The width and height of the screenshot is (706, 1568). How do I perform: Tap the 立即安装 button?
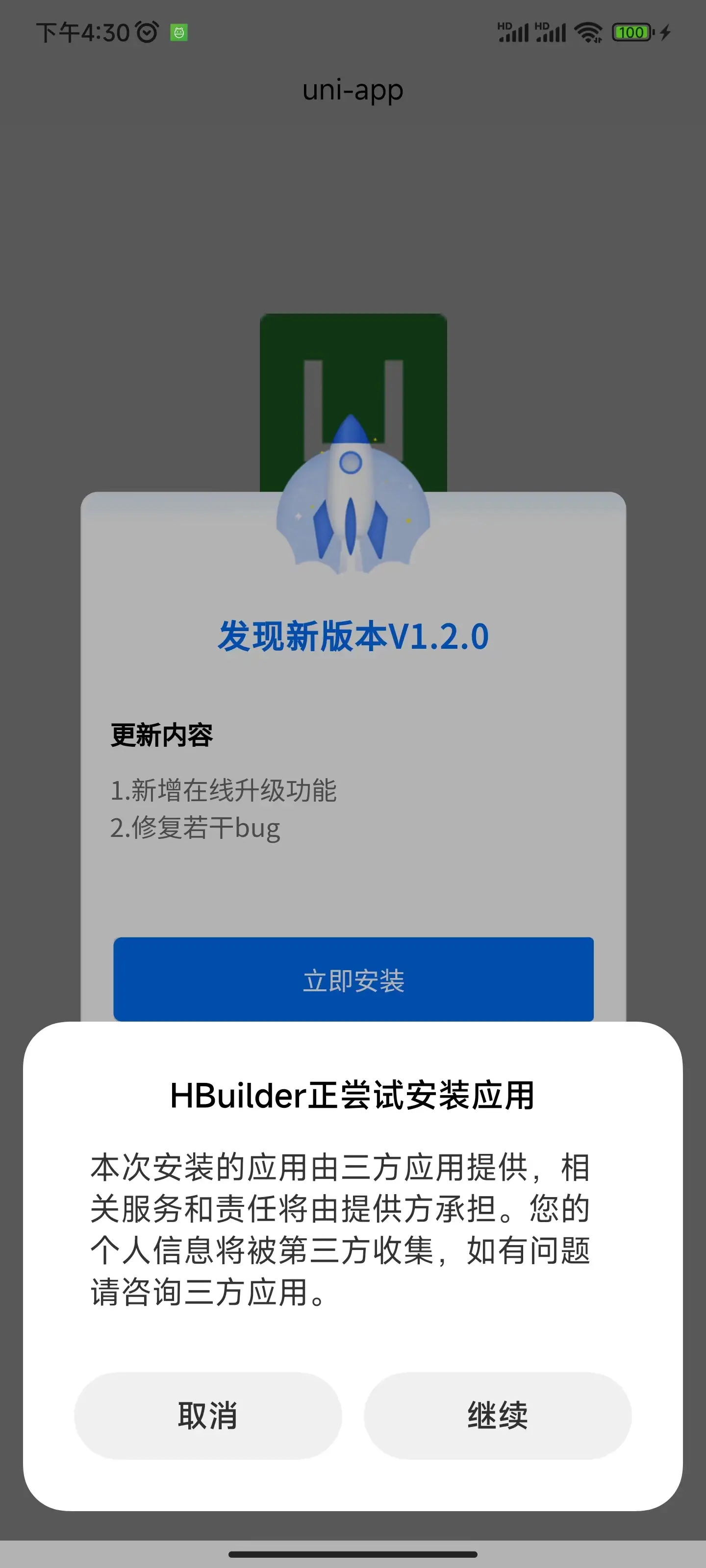click(353, 980)
